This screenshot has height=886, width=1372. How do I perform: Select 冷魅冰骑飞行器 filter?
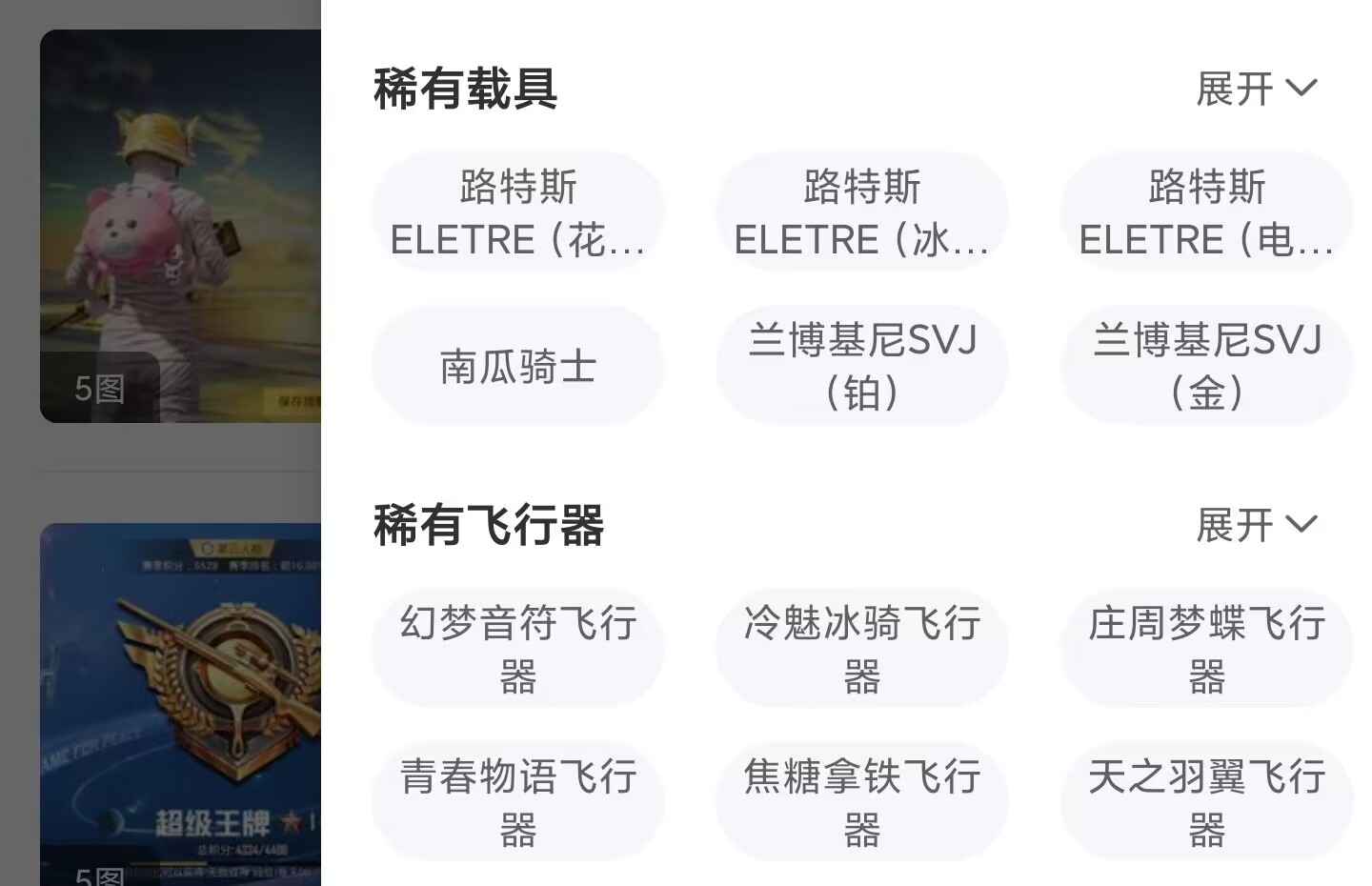point(862,649)
